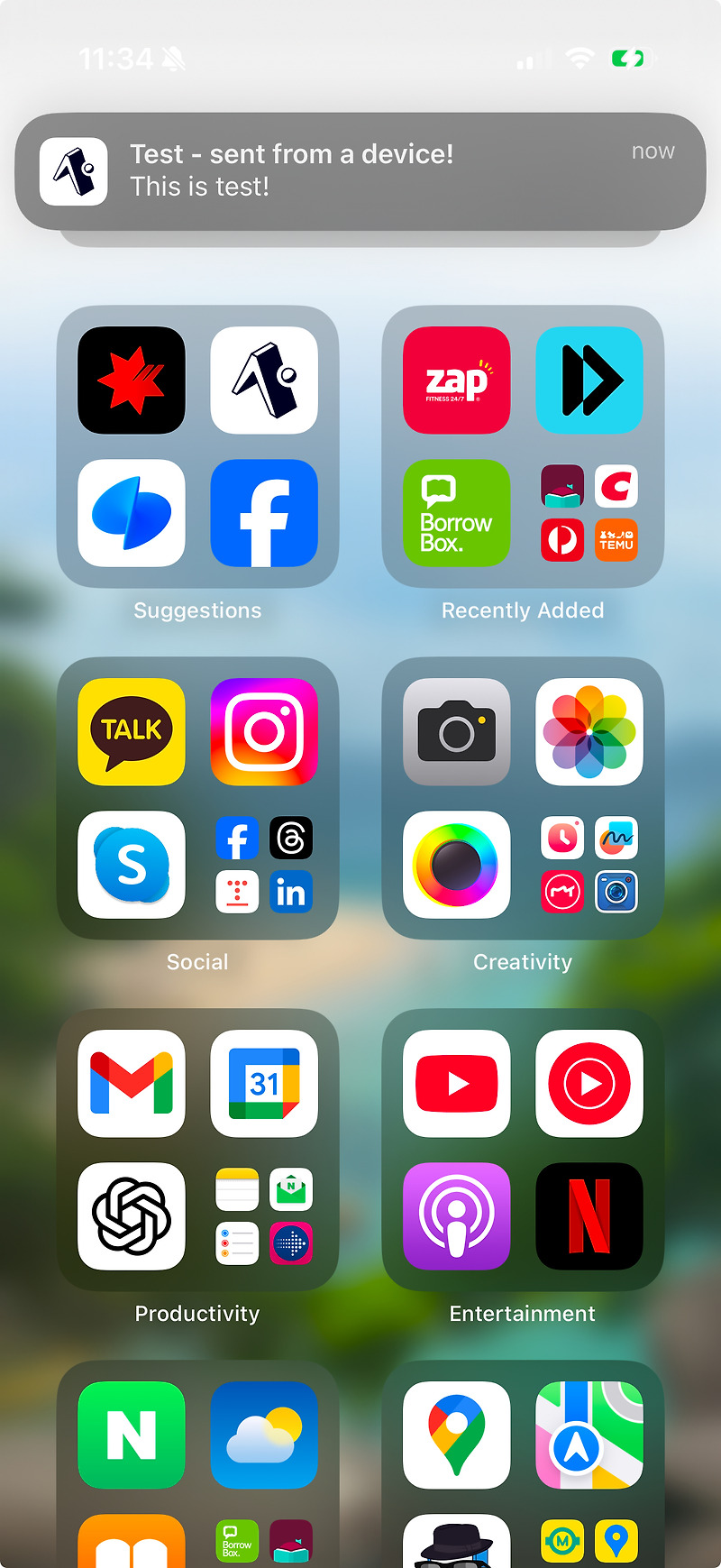
Task: Open the ChatGPT app
Action: (x=131, y=1216)
